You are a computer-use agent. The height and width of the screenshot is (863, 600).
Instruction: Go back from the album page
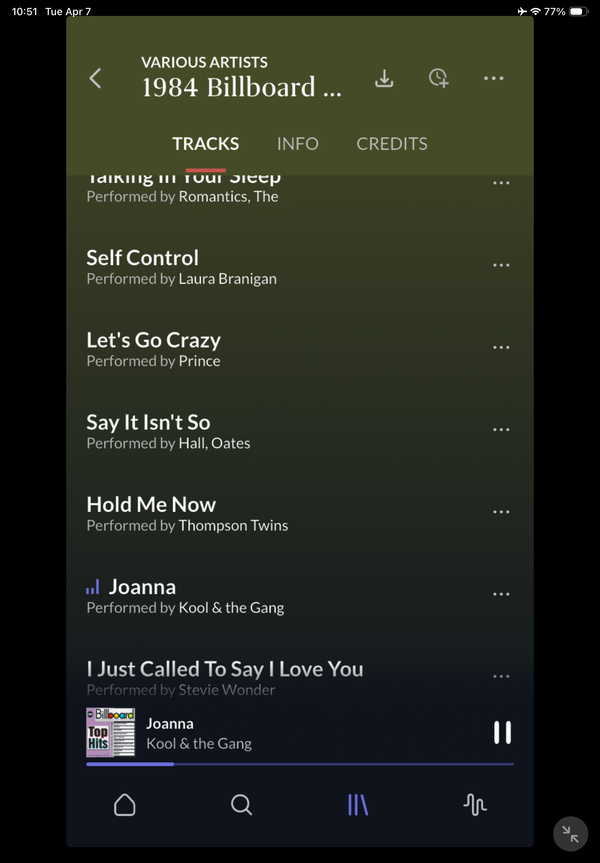tap(95, 78)
